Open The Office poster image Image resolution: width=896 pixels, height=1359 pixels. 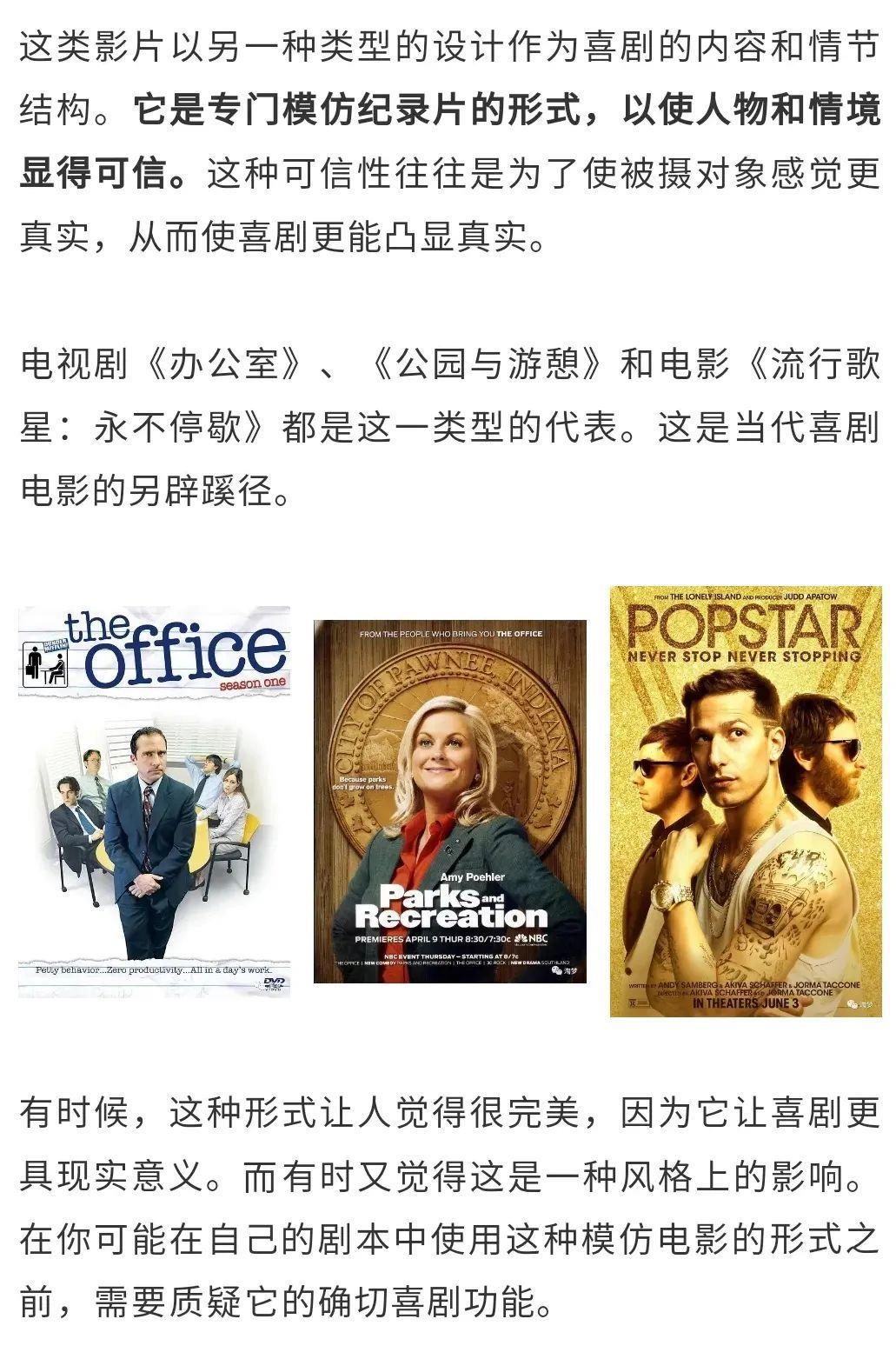[154, 802]
